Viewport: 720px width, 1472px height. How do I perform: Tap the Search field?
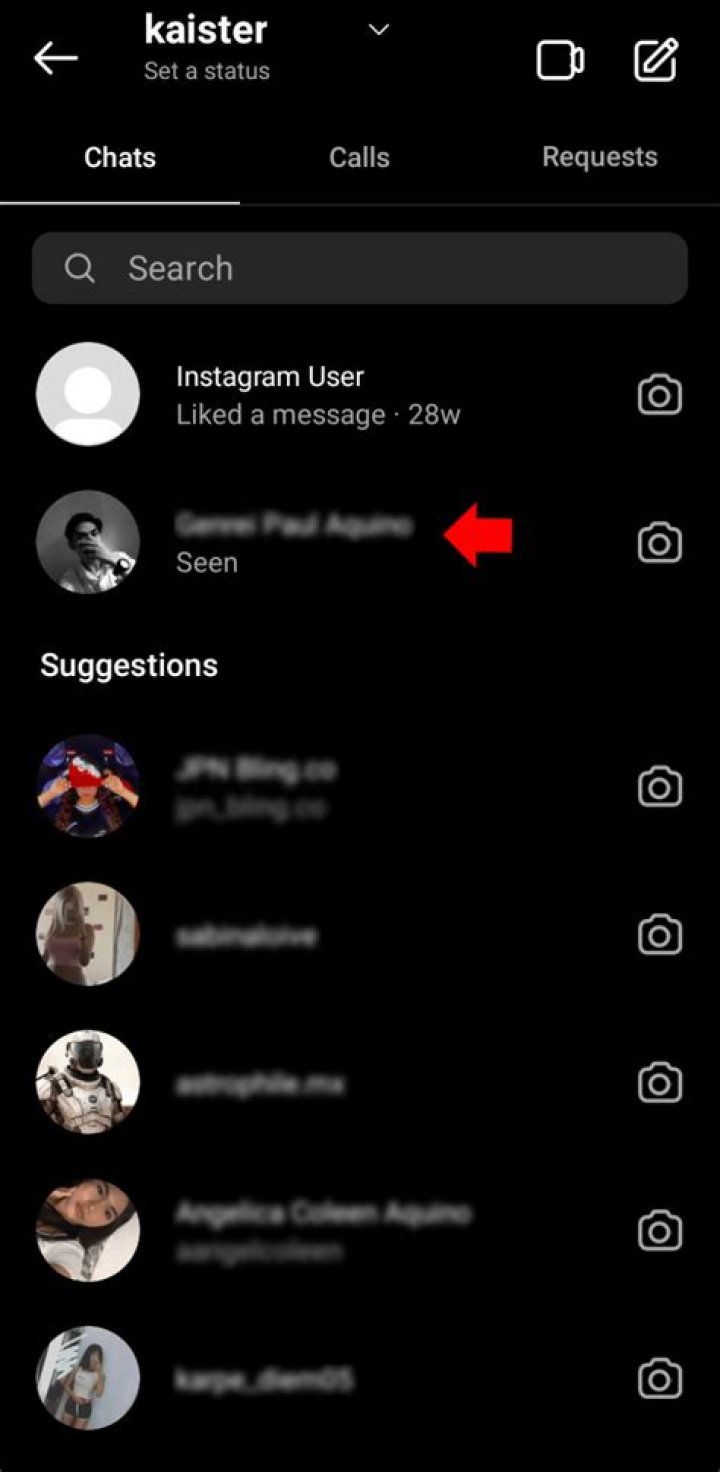point(360,268)
